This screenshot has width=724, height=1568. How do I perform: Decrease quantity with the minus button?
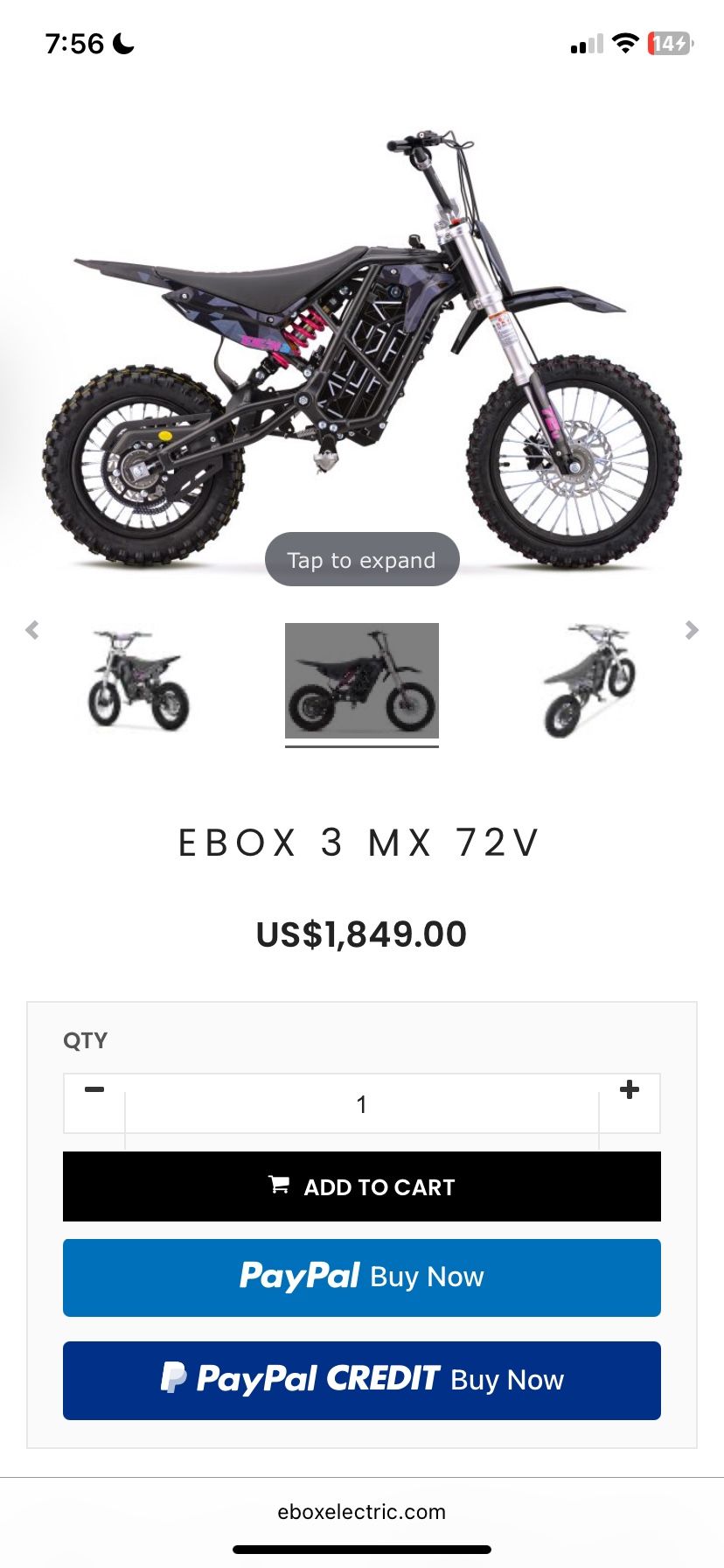pos(94,1090)
